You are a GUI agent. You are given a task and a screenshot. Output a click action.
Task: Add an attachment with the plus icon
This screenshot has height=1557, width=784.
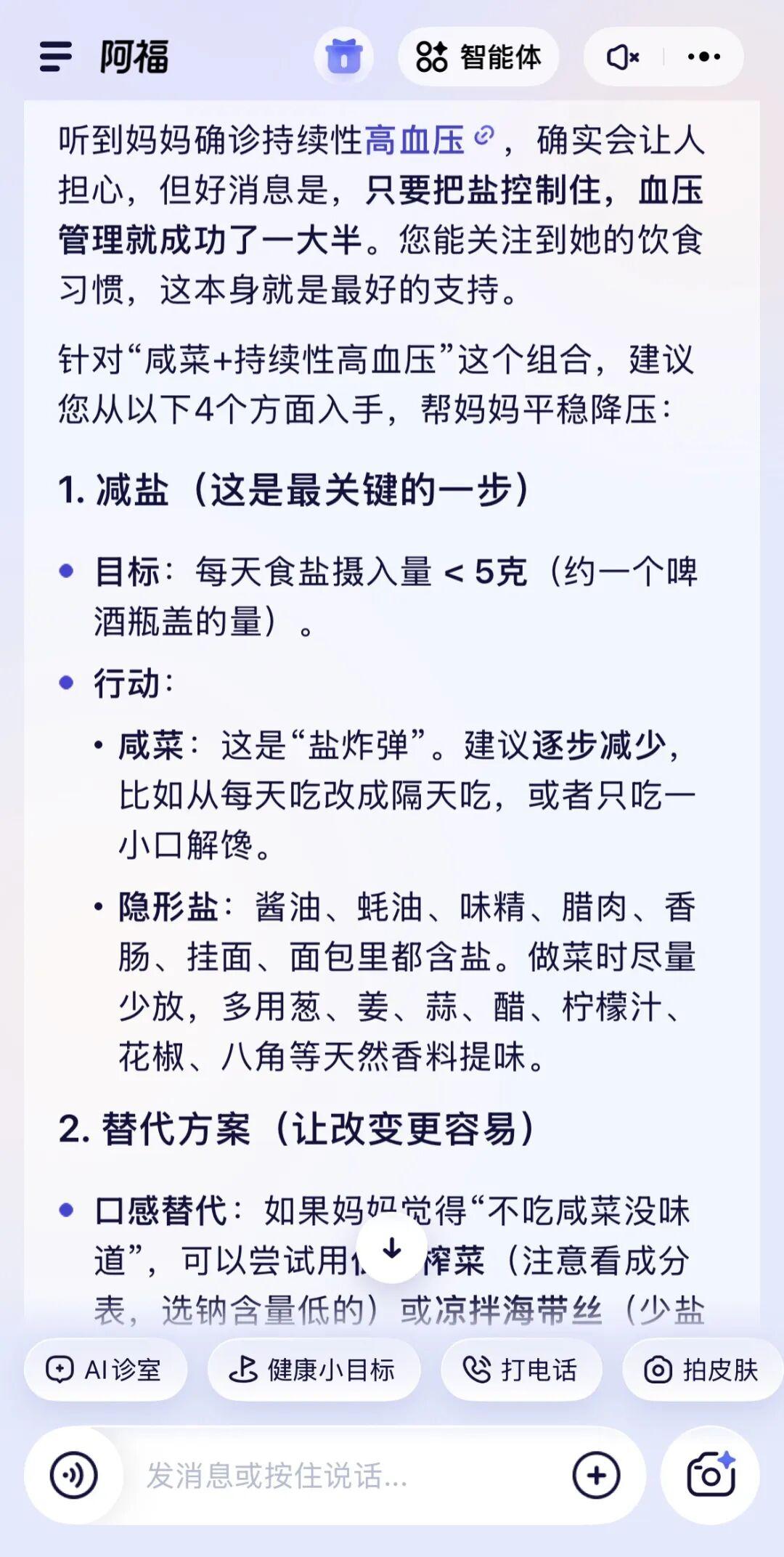(596, 1475)
